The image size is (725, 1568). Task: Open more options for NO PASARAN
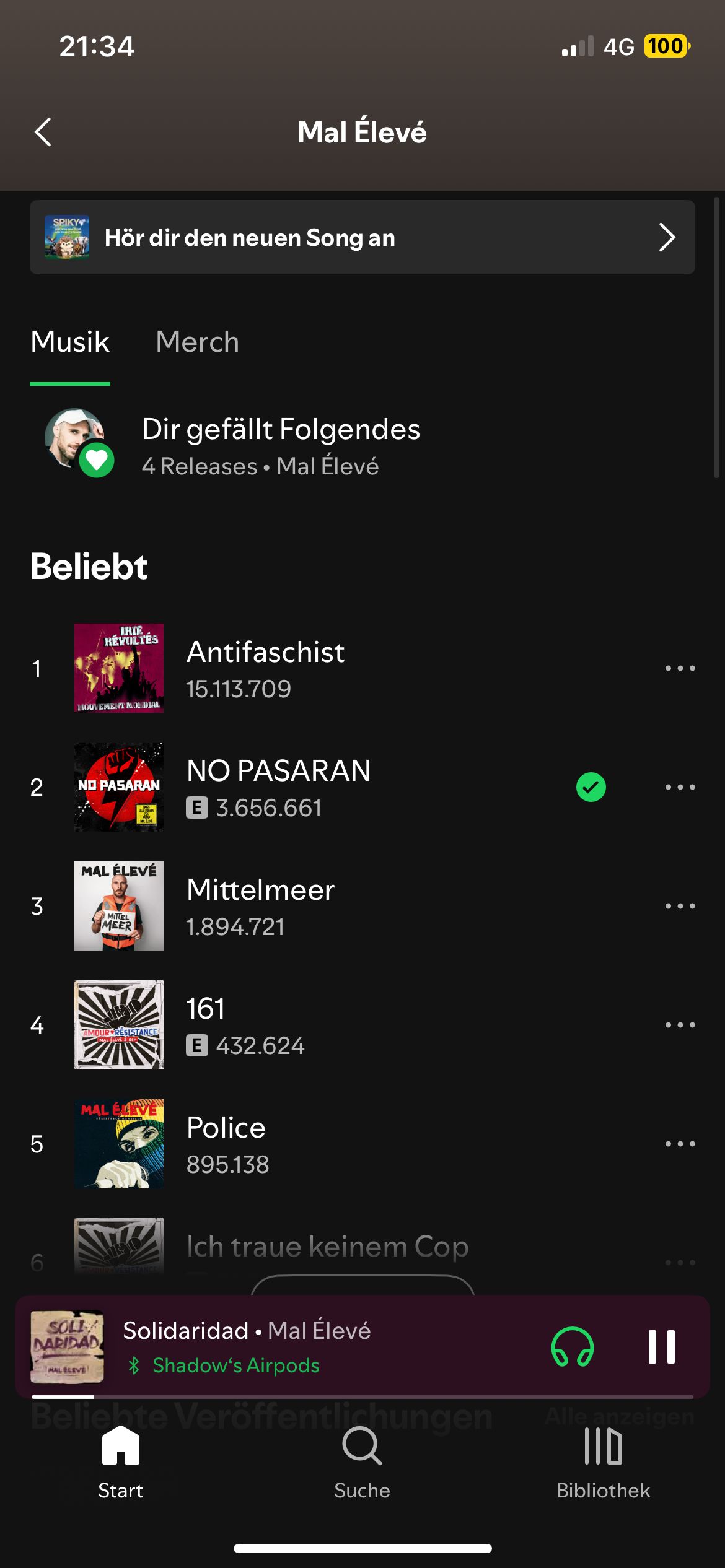point(680,787)
